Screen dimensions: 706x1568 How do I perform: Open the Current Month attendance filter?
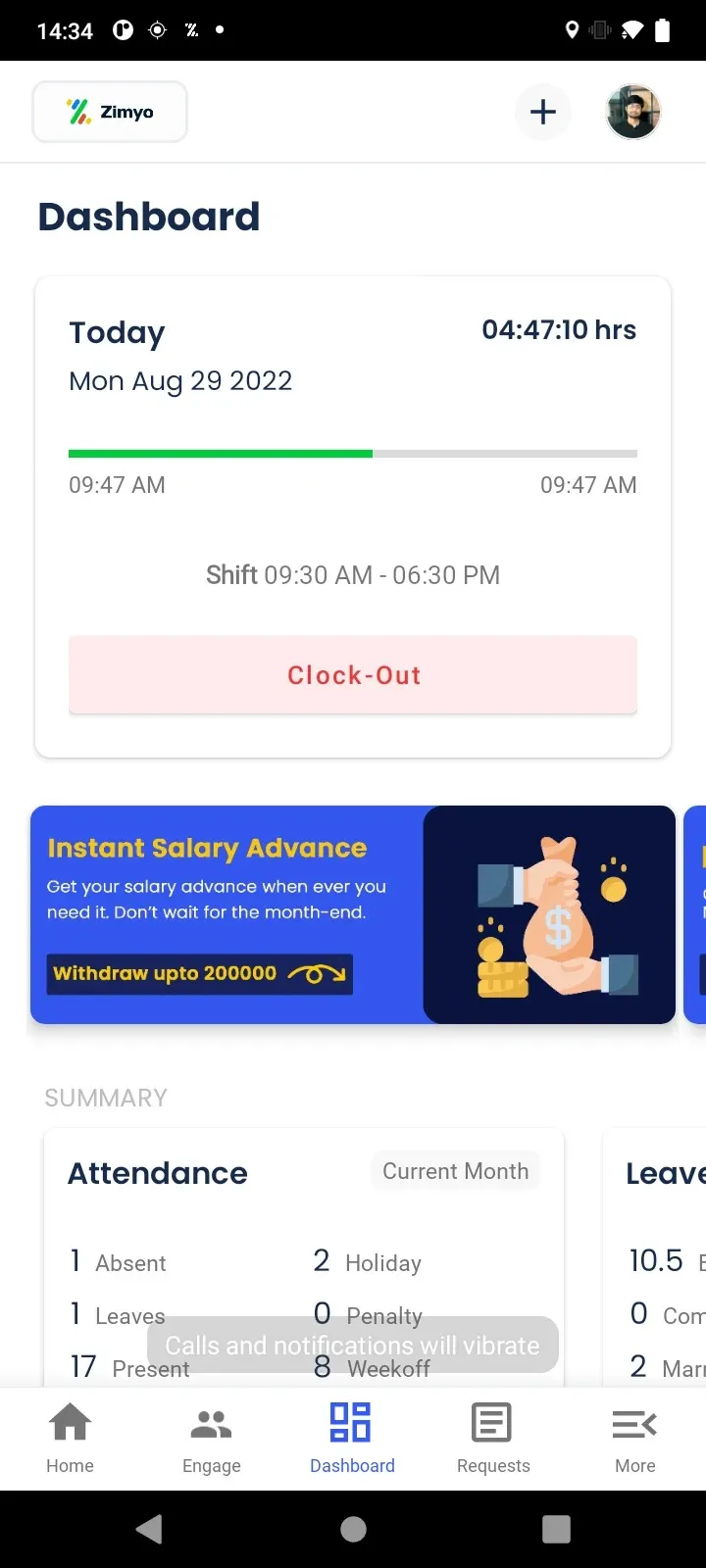455,1171
